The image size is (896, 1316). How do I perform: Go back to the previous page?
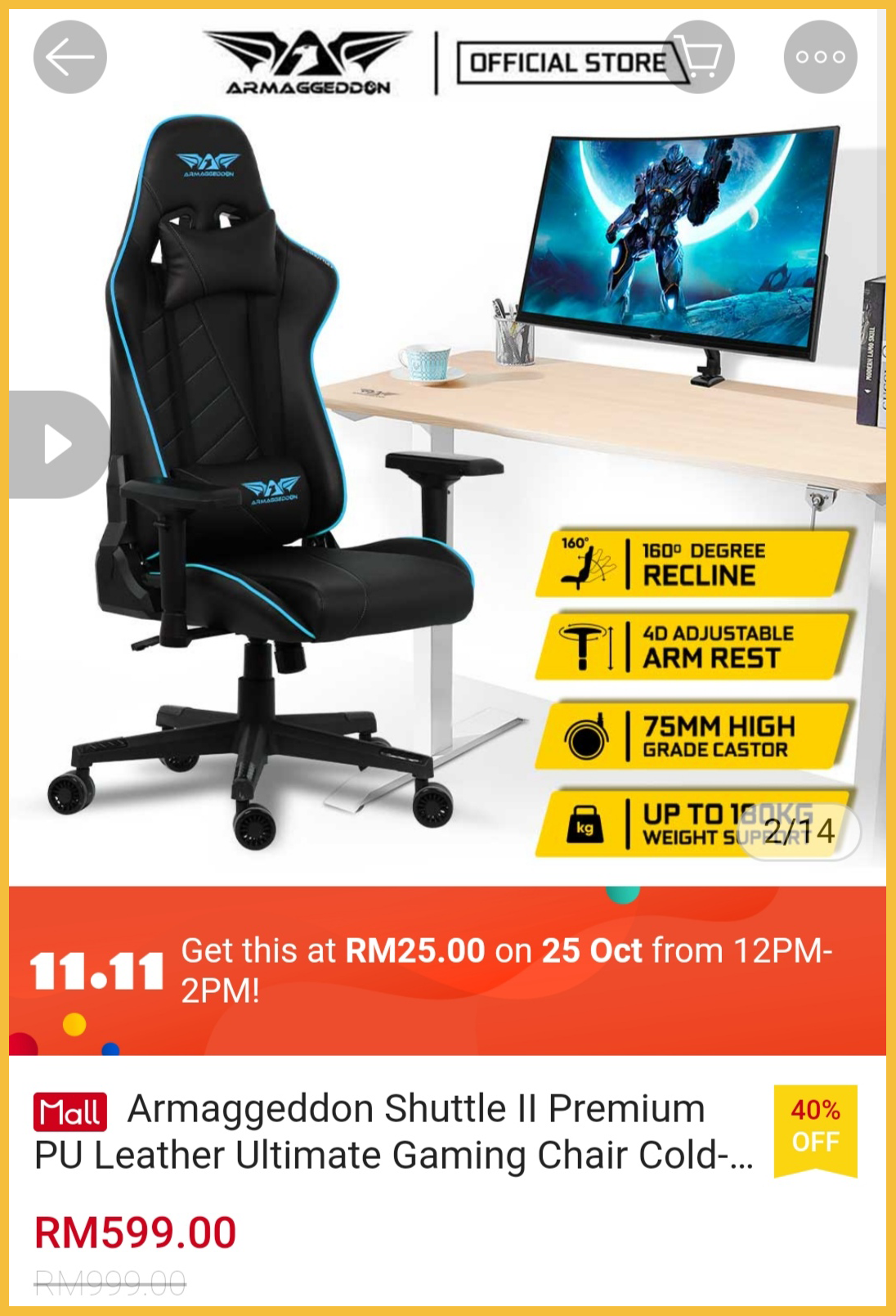coord(69,57)
